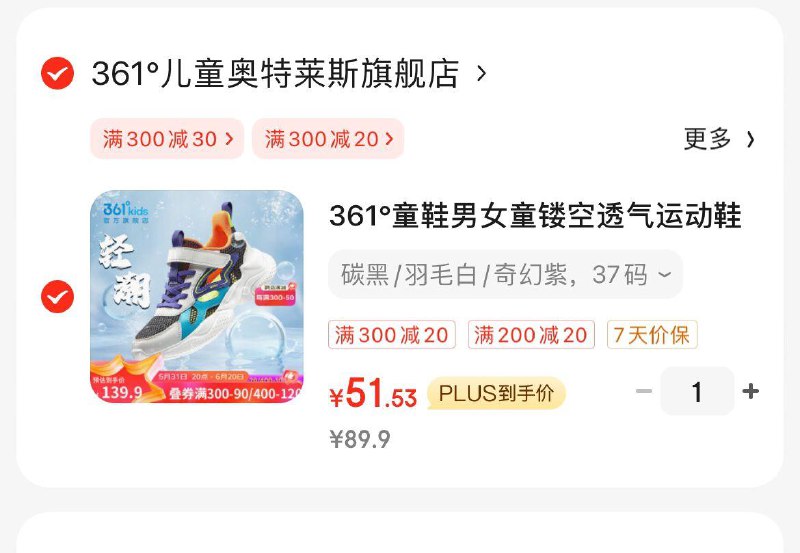Screen dimensions: 800x553
Task: Change the 碳黑/羽毛白/奇幻紫 37码 variant
Action: point(505,274)
